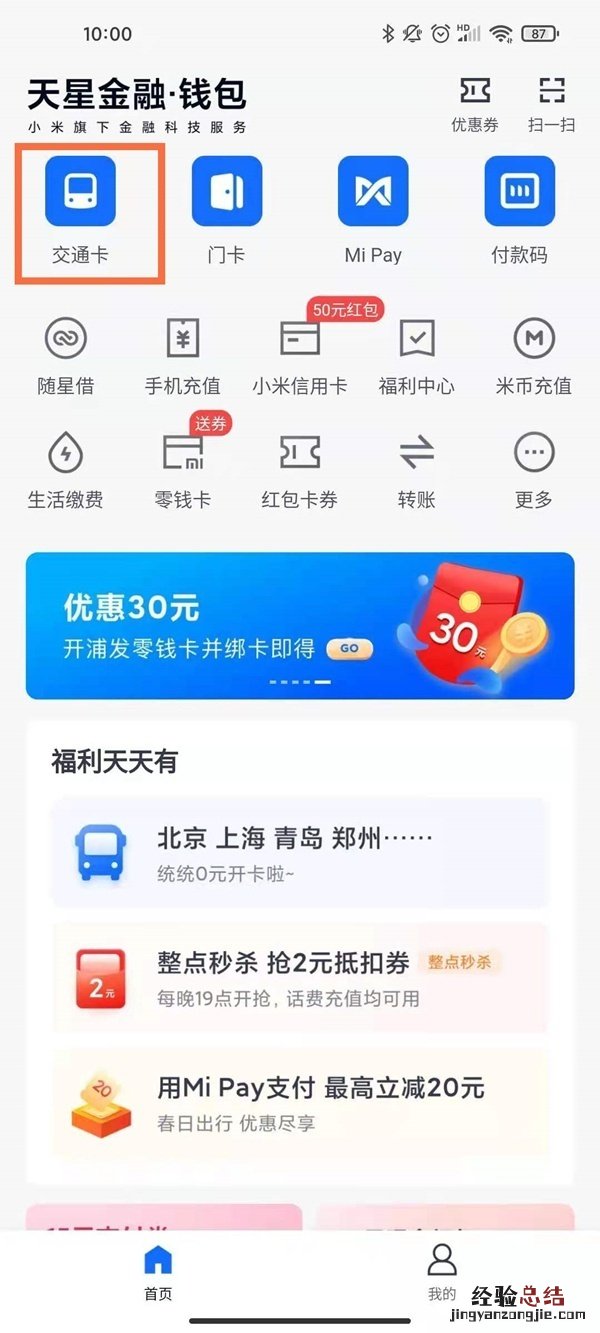The width and height of the screenshot is (600, 1333).
Task: Select 手机充值 phone top-up
Action: pos(182,356)
